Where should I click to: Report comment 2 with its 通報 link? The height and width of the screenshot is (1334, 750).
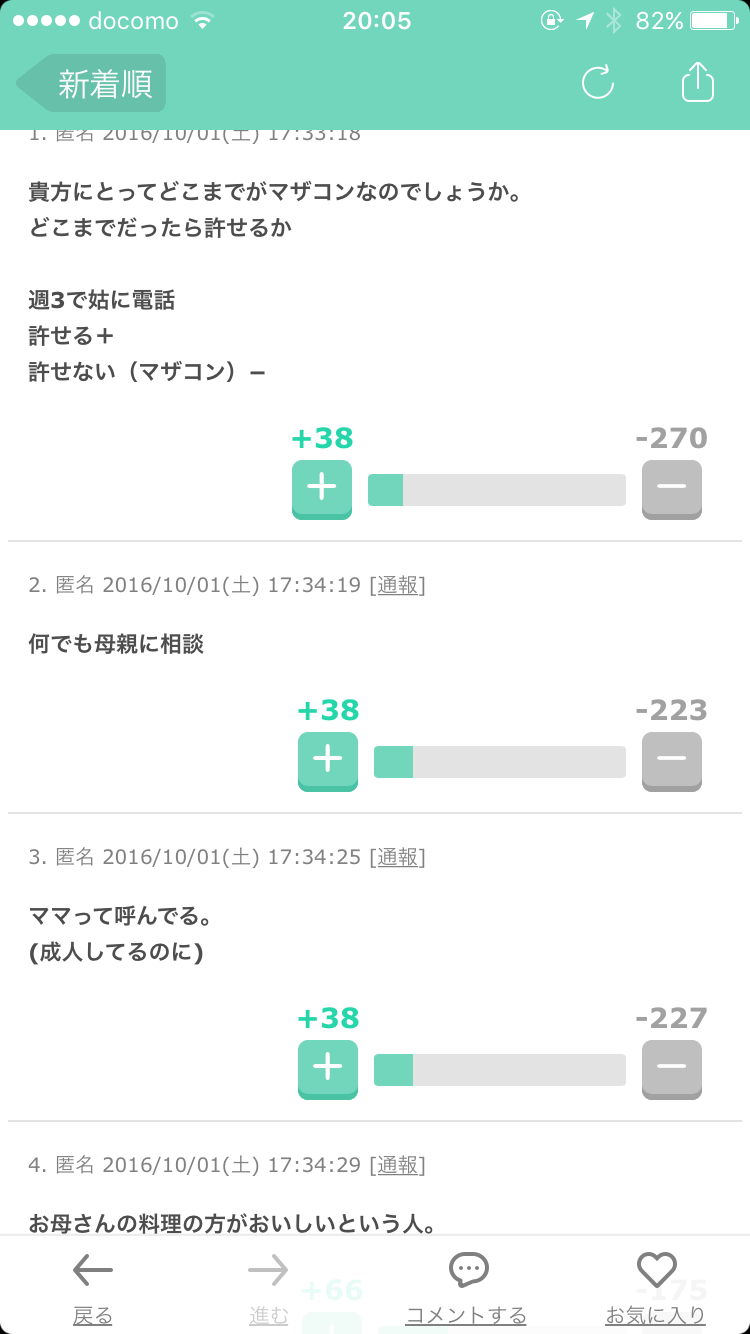397,585
